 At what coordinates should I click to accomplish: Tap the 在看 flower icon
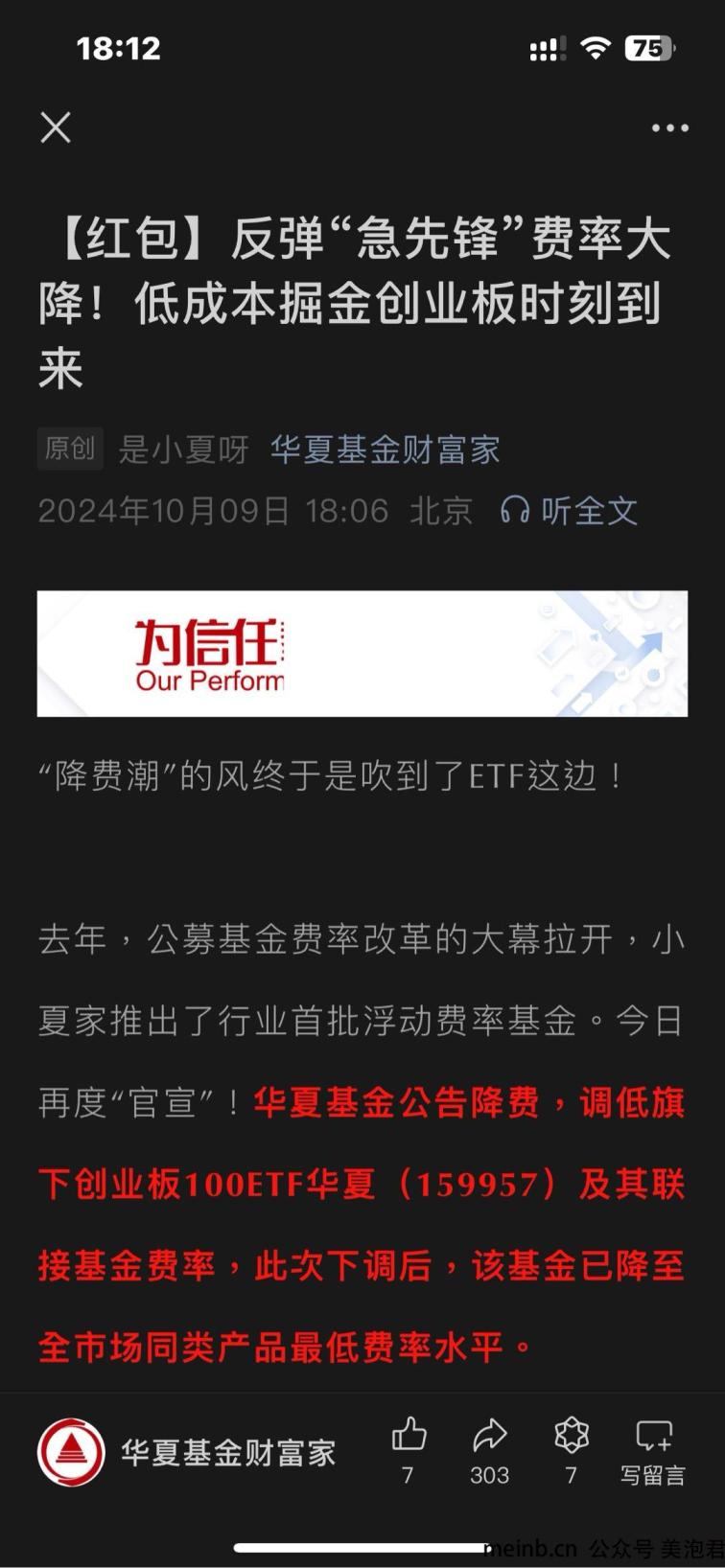point(572,1436)
